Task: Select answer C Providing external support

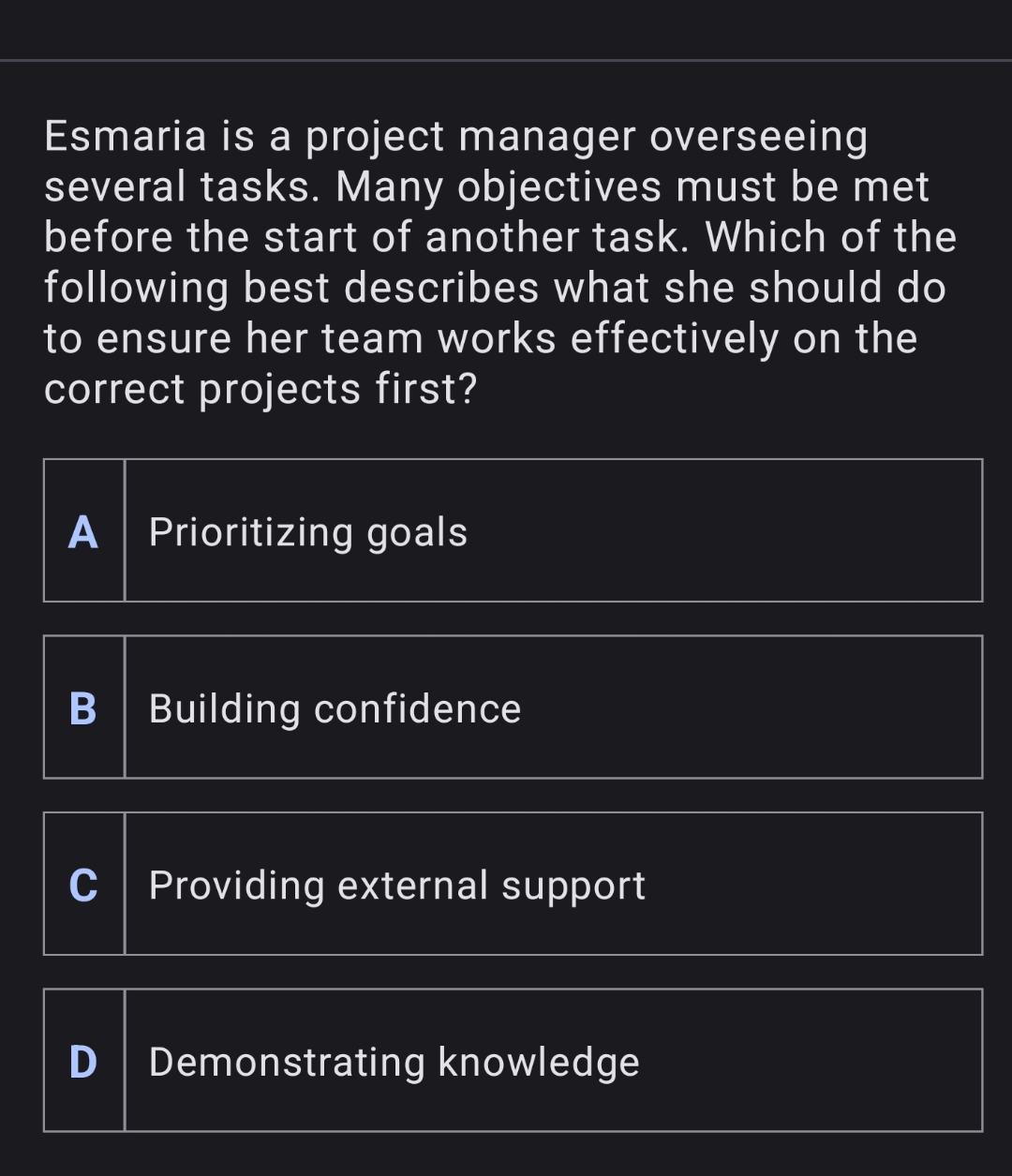Action: [511, 884]
